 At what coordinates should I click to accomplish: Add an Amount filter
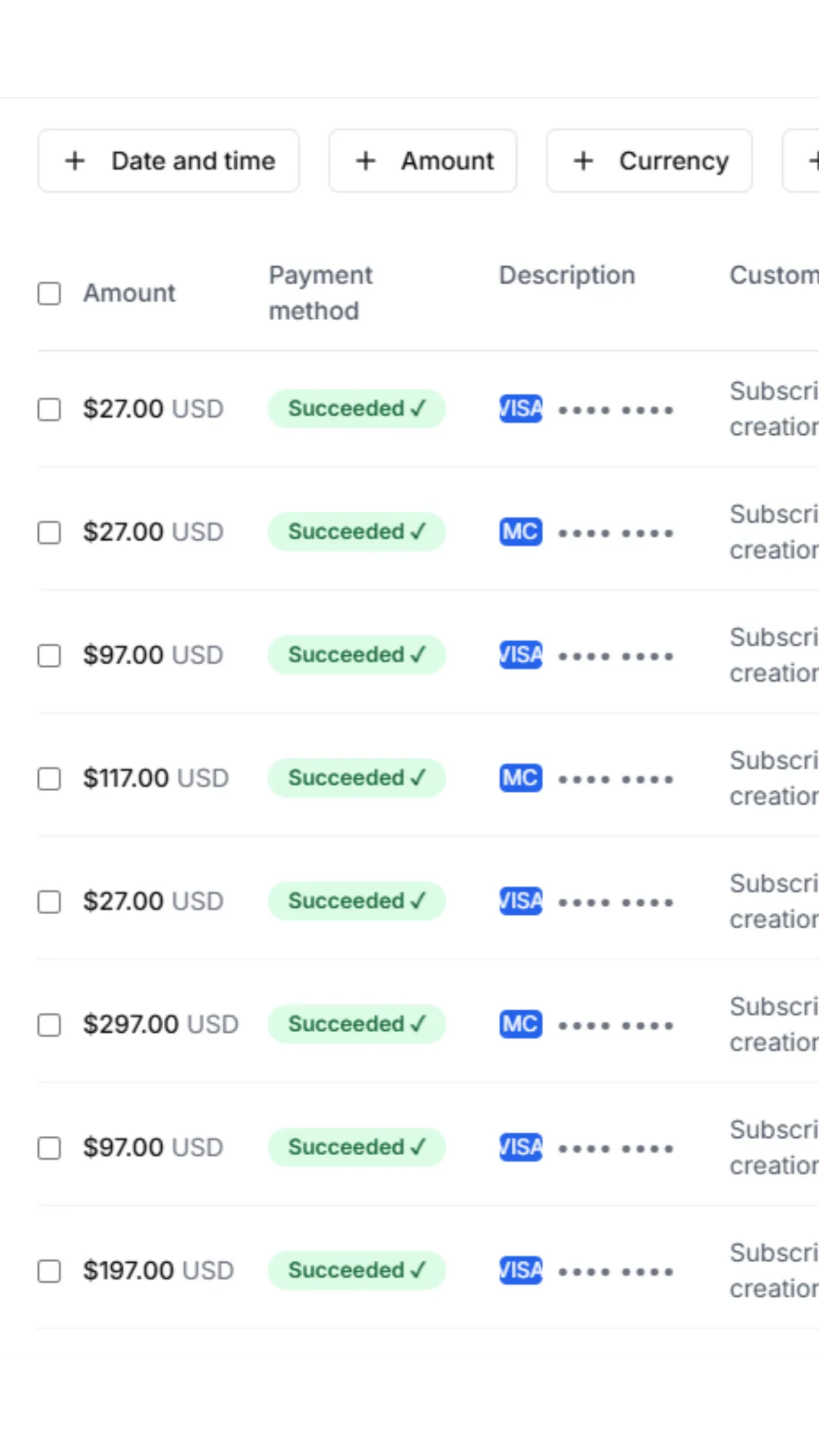point(422,161)
